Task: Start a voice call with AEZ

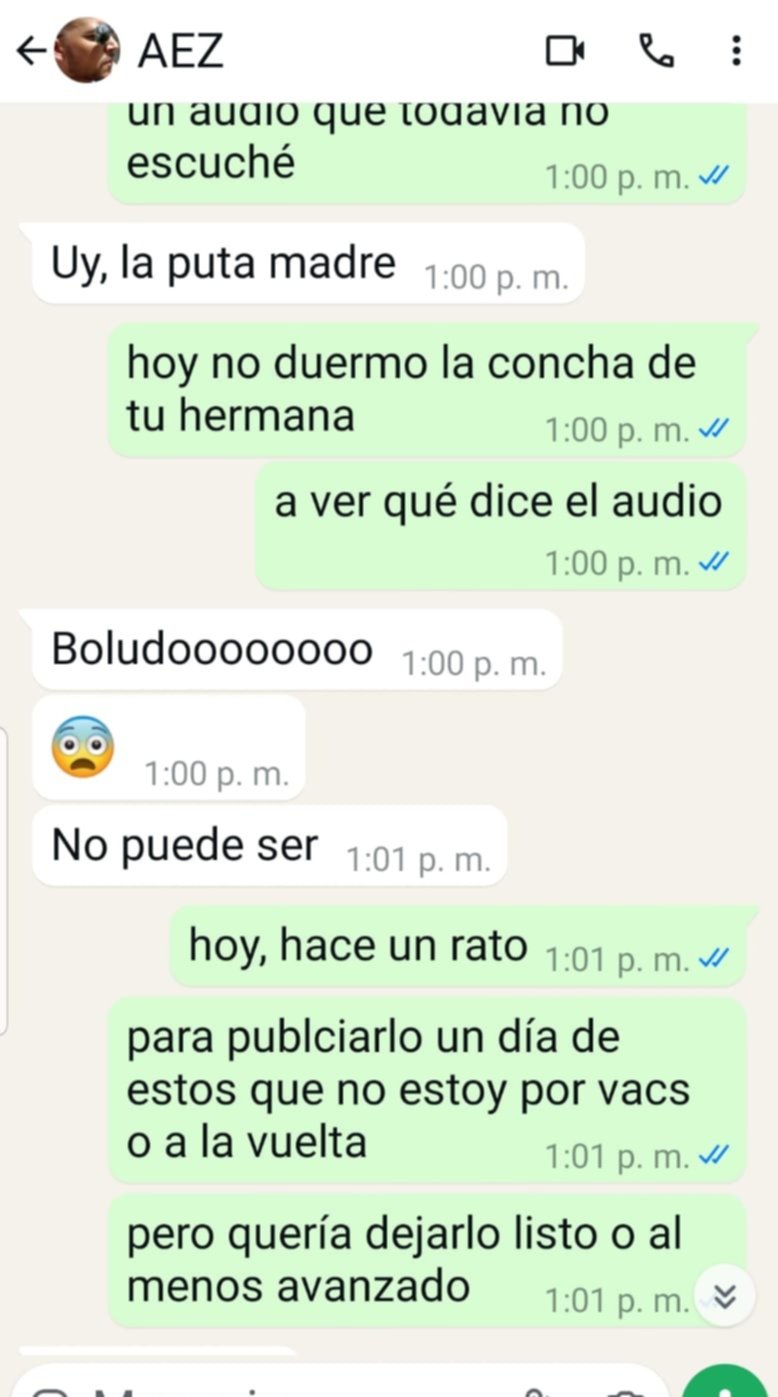Action: pyautogui.click(x=656, y=50)
